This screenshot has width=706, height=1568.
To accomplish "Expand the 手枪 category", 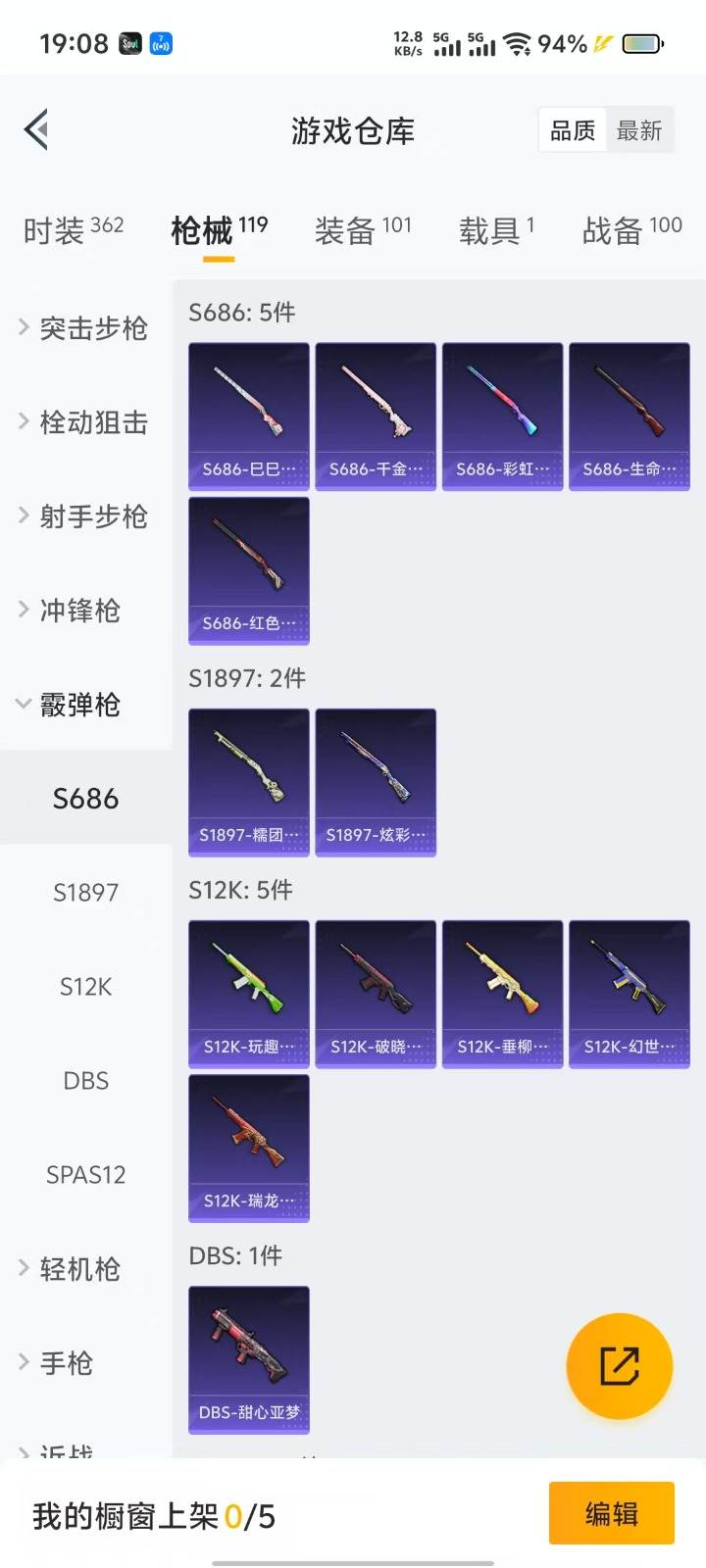I will [x=66, y=1362].
